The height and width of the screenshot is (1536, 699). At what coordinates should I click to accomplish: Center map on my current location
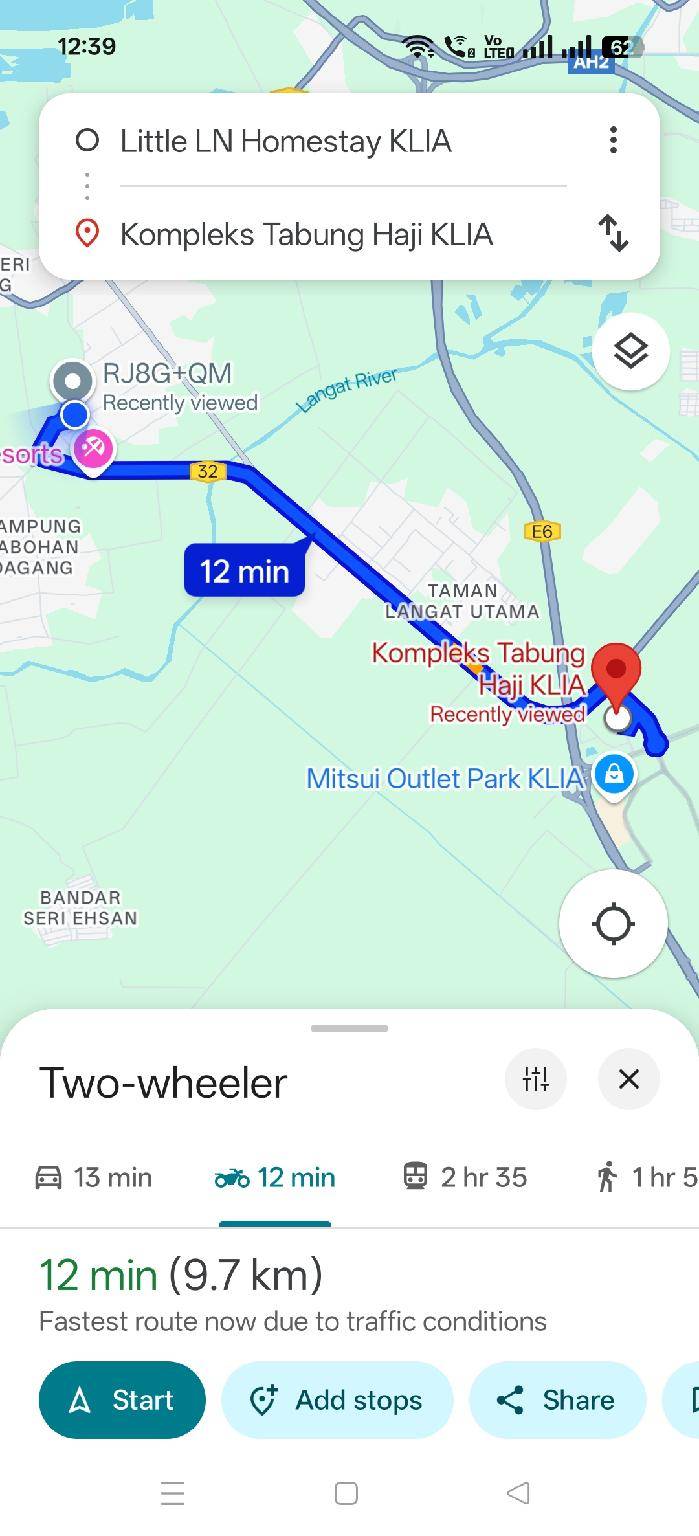[x=613, y=923]
